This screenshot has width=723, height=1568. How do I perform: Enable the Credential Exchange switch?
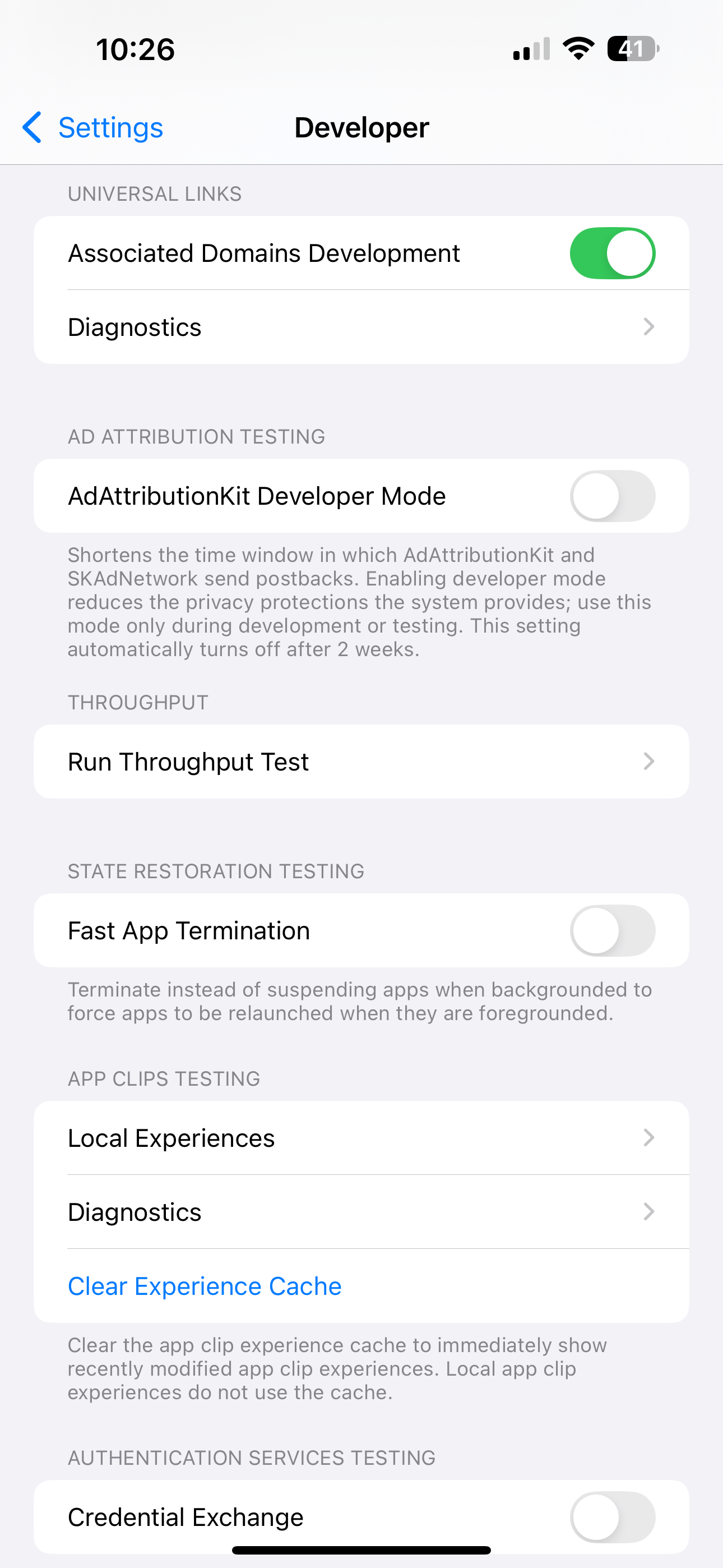tap(611, 1517)
